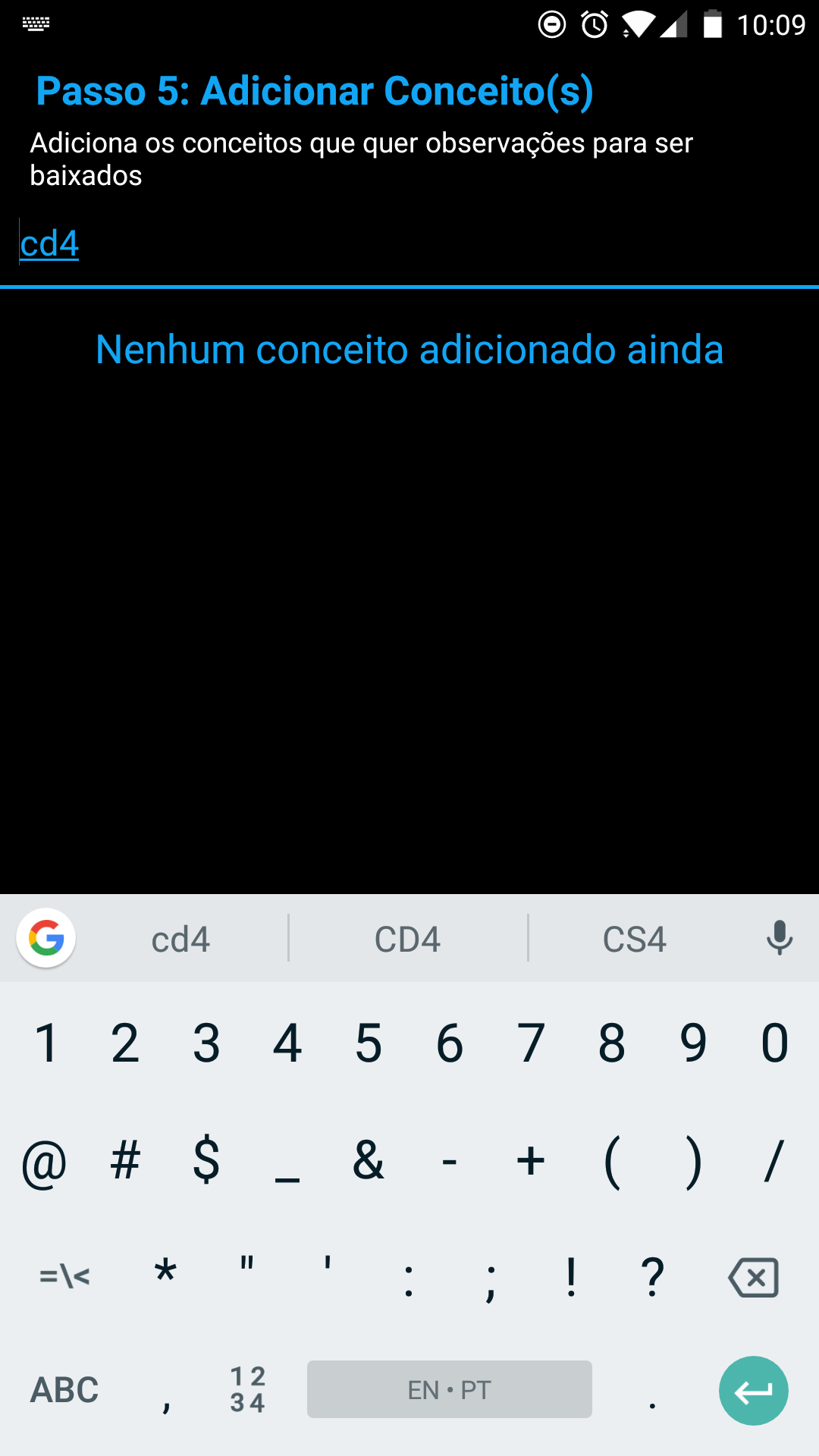The image size is (819, 1456).
Task: Tap the concept field containing cd4
Action: coord(409,244)
